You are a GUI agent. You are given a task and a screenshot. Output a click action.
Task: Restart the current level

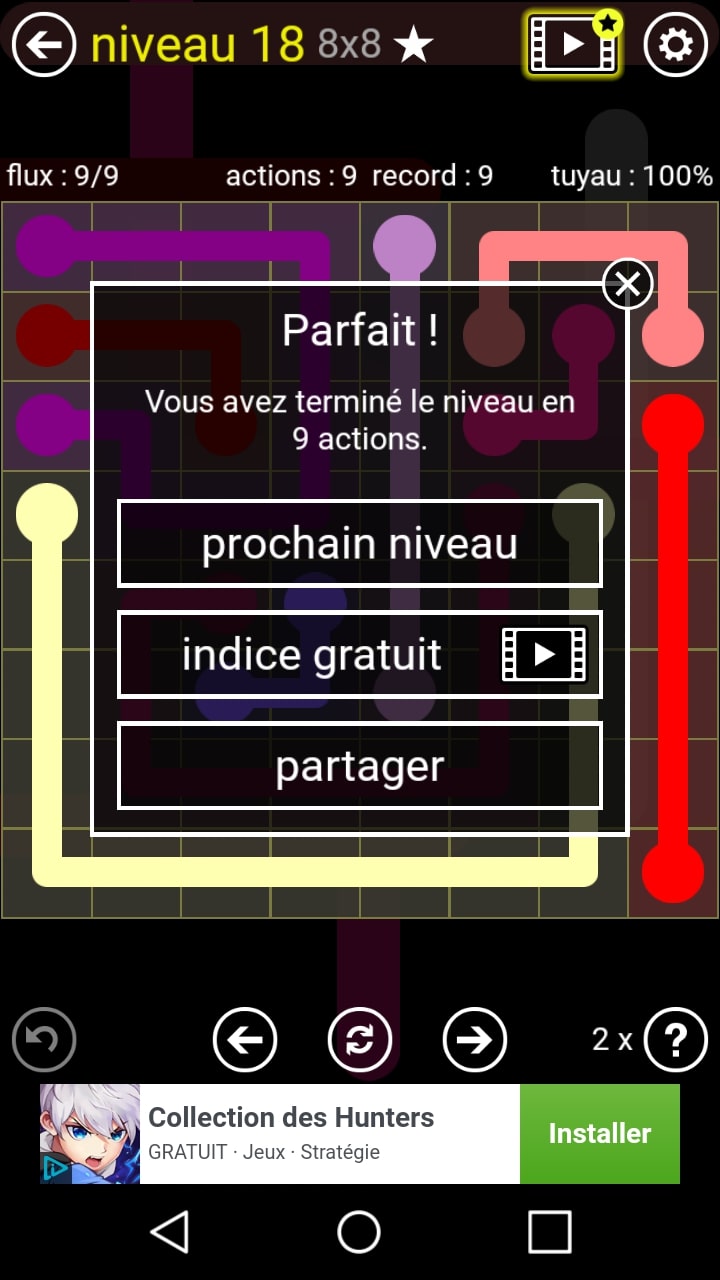coord(360,1040)
